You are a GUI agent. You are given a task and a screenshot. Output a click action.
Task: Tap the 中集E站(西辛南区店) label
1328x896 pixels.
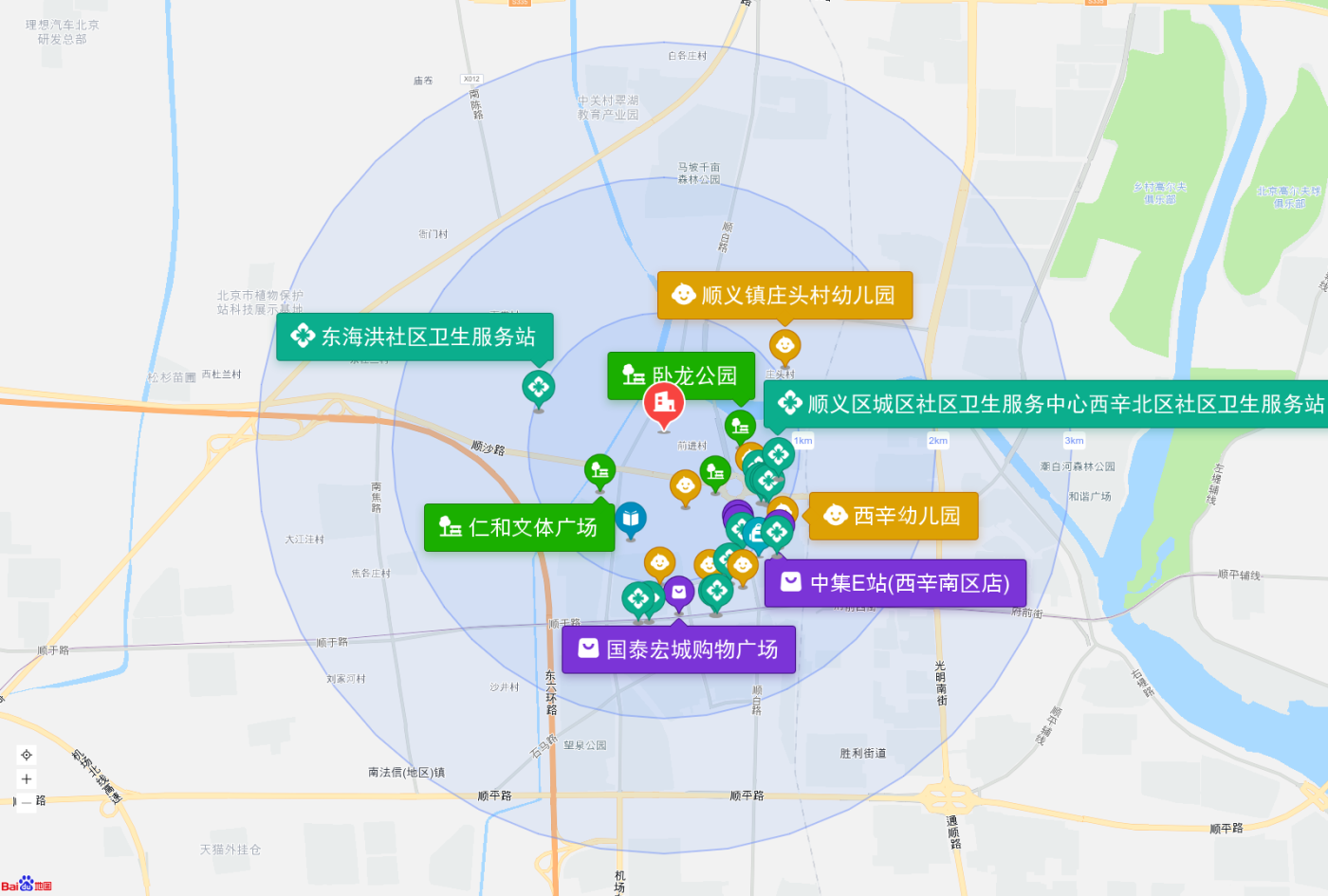(895, 583)
